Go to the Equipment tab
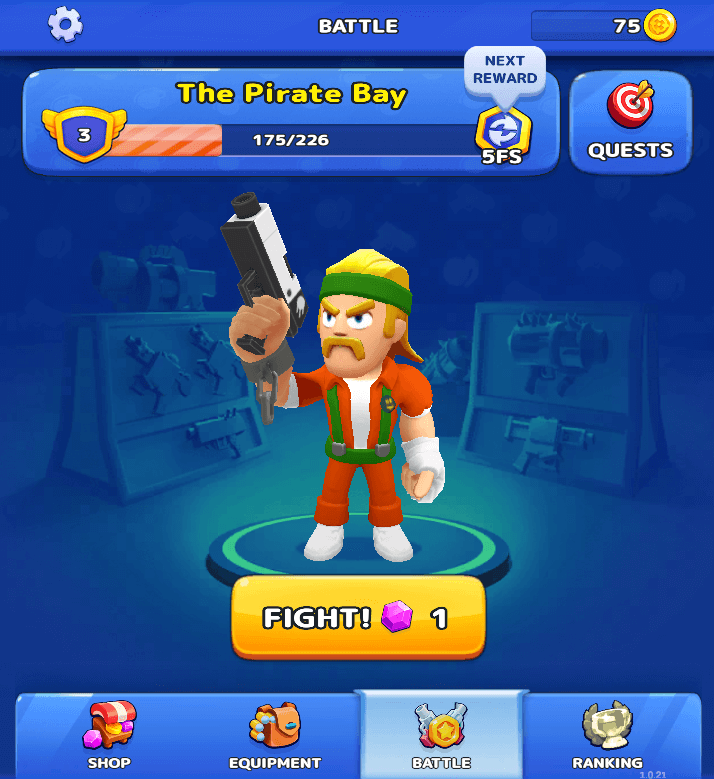Viewport: 714px width, 779px height. coord(275,736)
